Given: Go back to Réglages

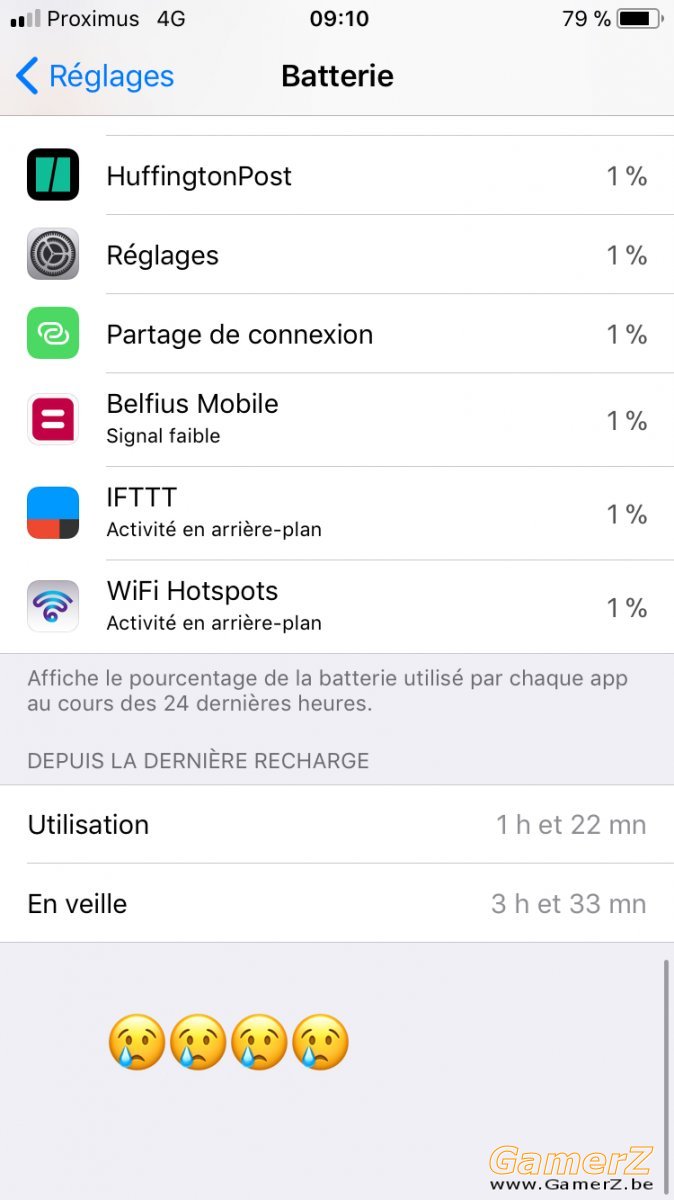Looking at the screenshot, I should pos(95,76).
